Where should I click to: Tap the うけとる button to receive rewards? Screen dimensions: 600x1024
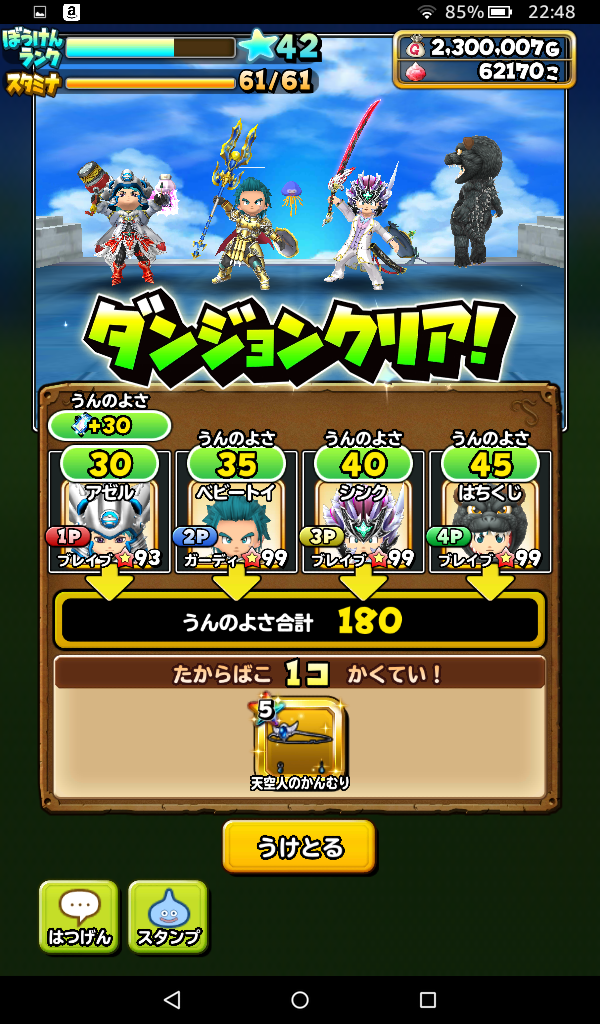(x=299, y=847)
